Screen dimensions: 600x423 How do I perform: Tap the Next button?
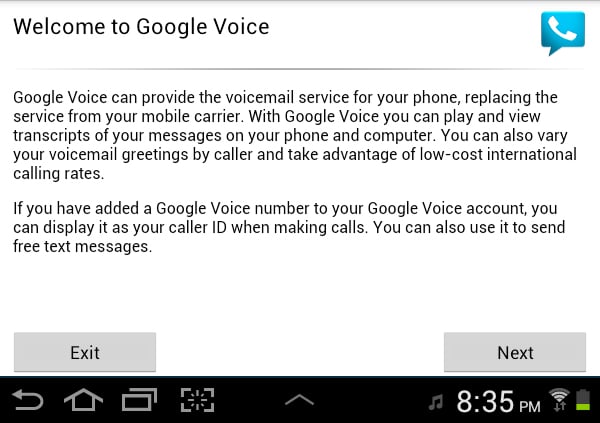[x=515, y=352]
